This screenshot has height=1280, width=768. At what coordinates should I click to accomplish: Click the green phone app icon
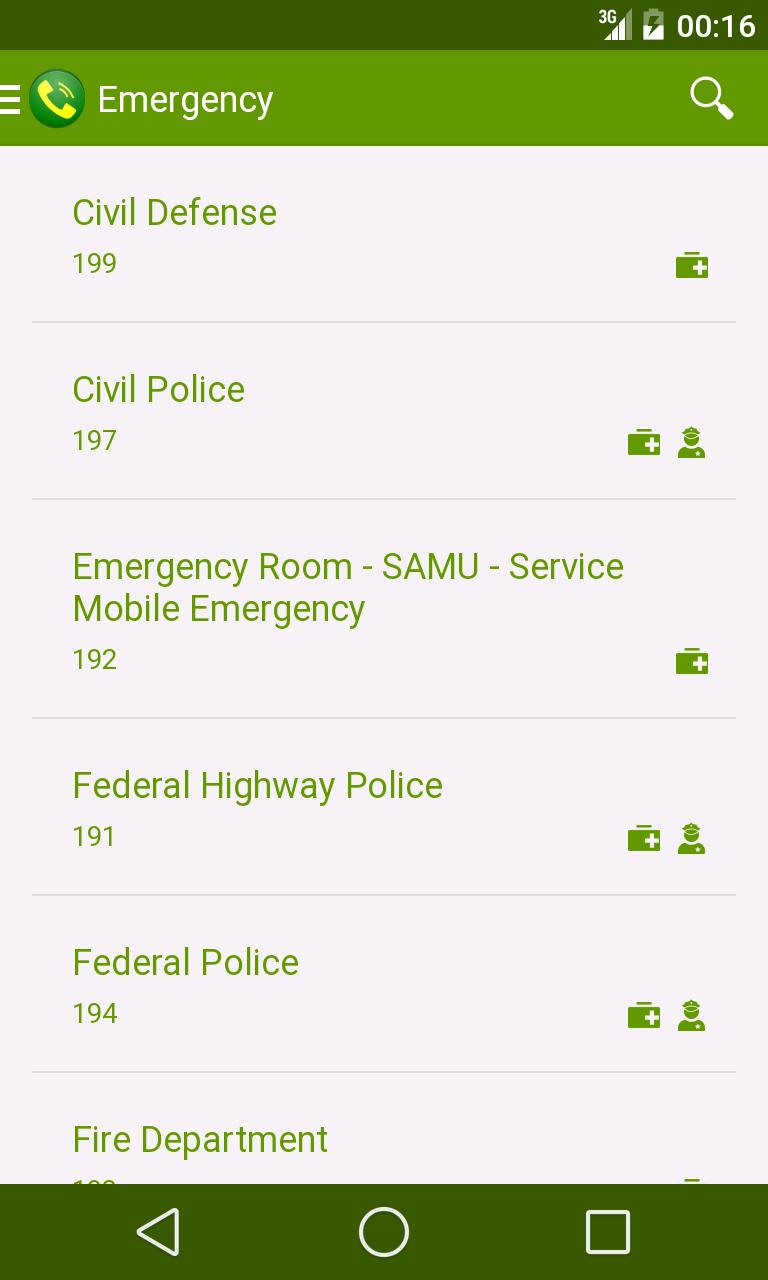56,98
